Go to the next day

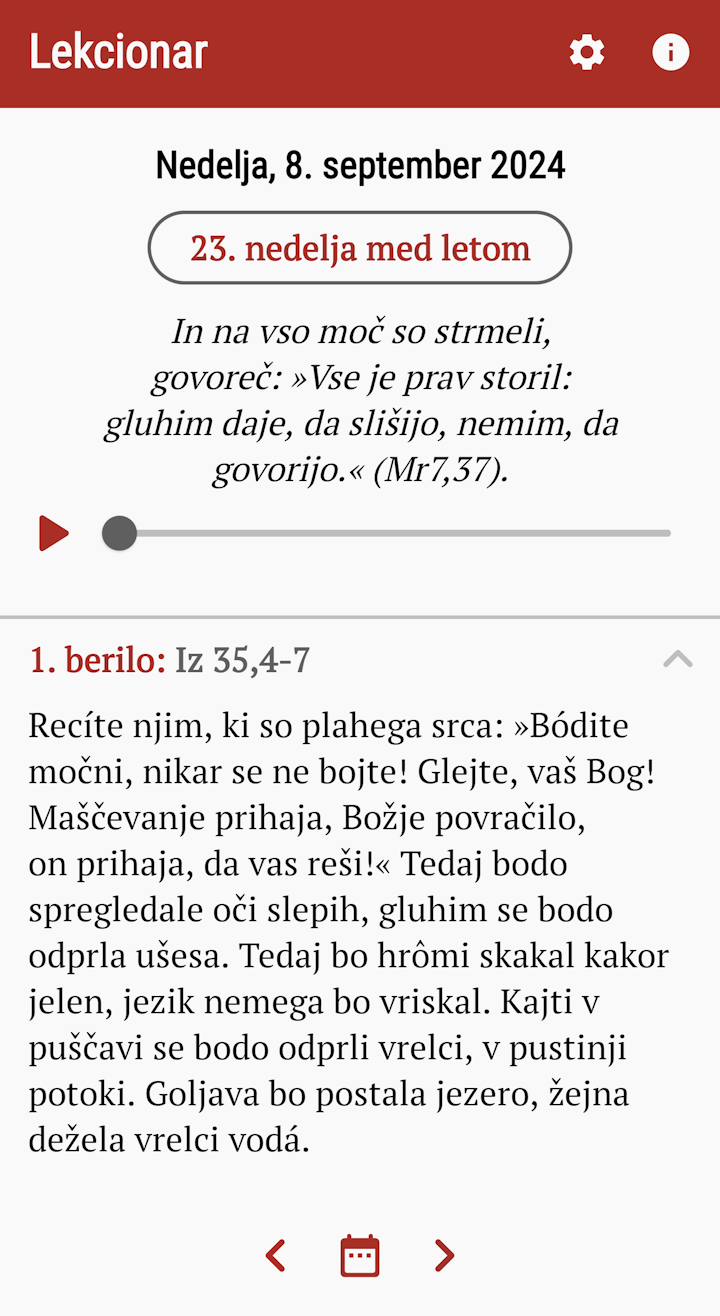pyautogui.click(x=444, y=1255)
